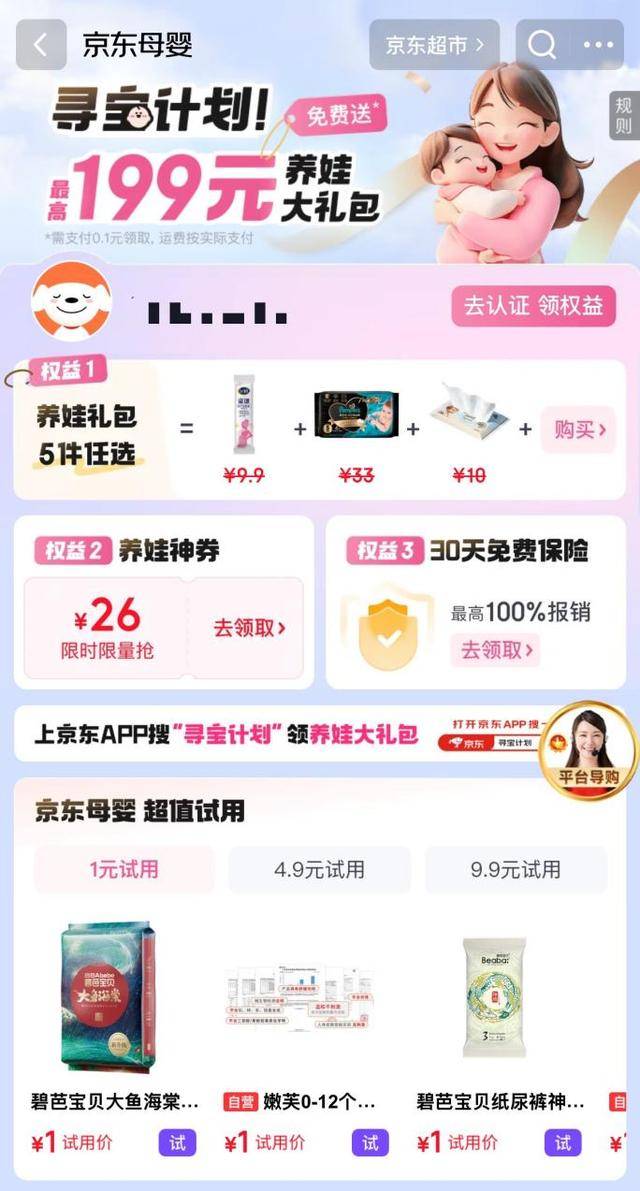
Task: Go back using the top-left arrow
Action: pyautogui.click(x=41, y=45)
